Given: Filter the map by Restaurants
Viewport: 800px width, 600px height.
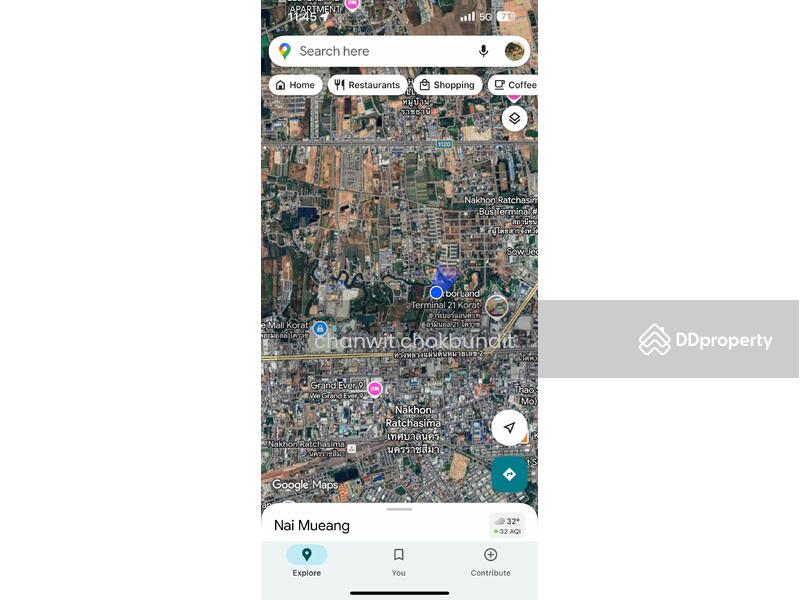Looking at the screenshot, I should click(367, 85).
